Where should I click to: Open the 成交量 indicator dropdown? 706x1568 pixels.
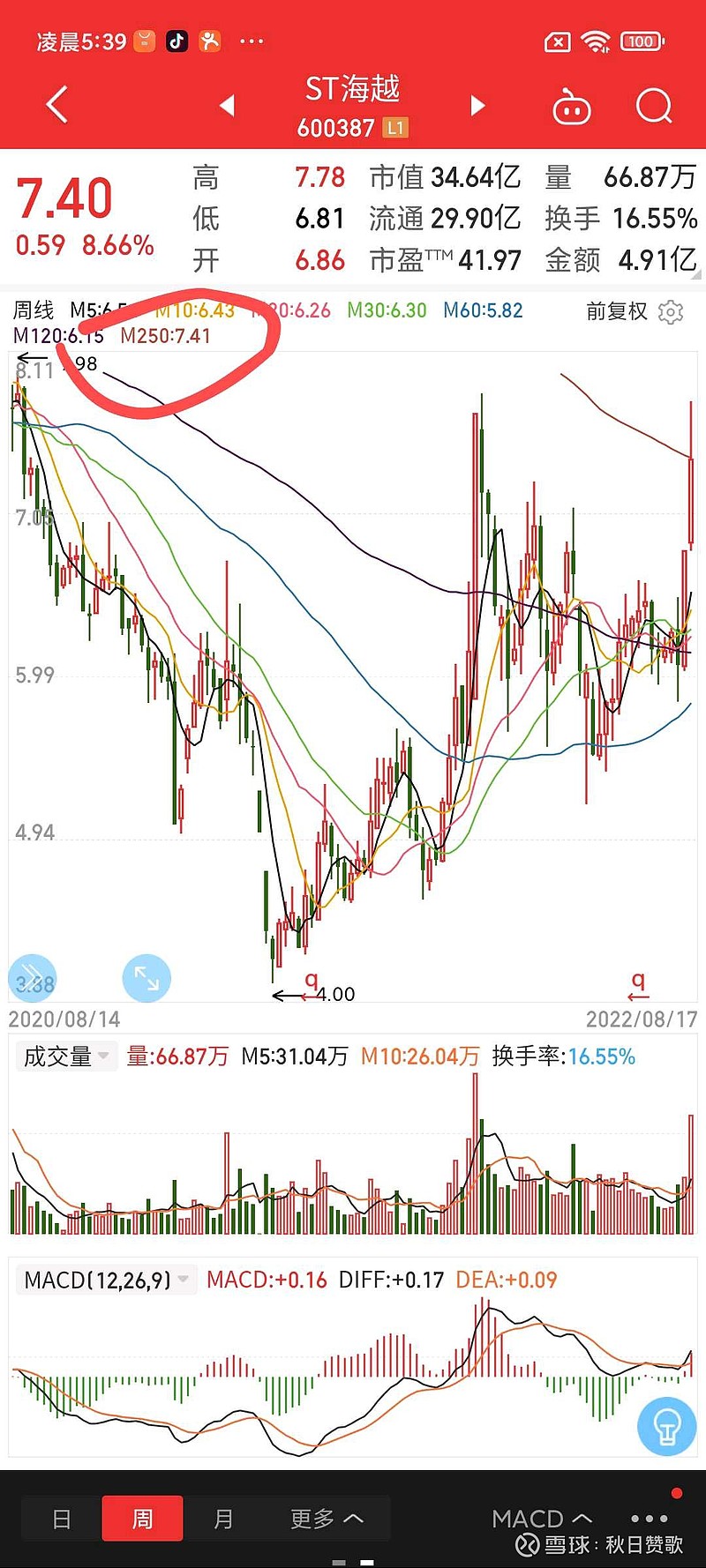pos(66,1056)
